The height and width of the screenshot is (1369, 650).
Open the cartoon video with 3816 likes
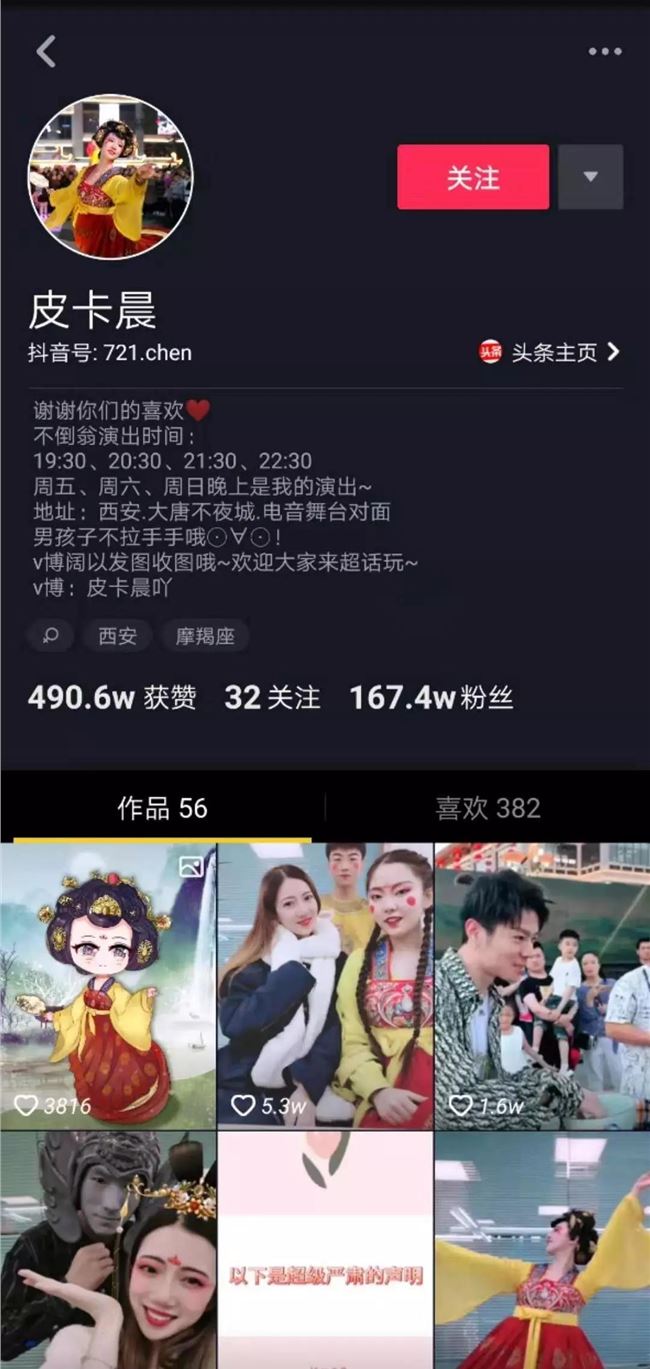[x=108, y=985]
